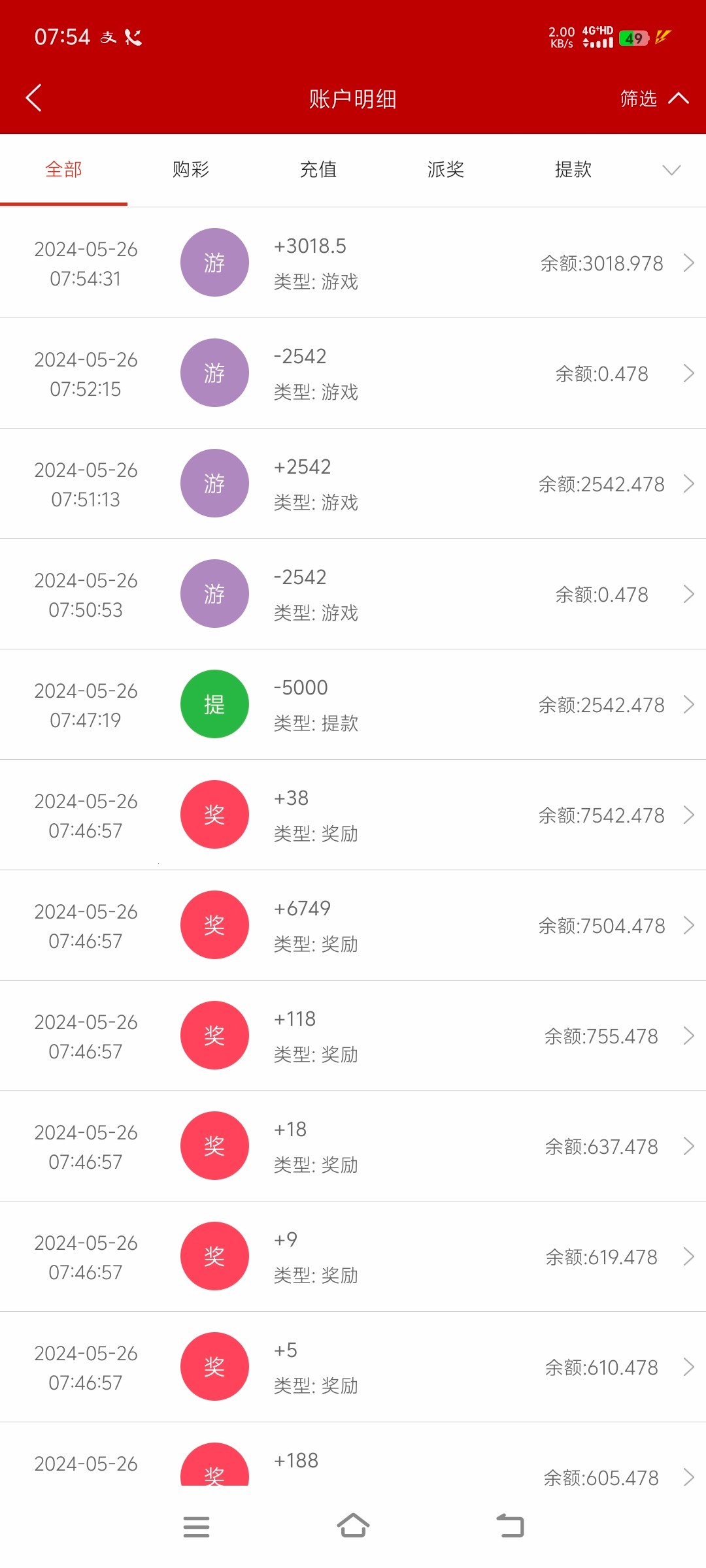This screenshot has width=706, height=1568.
Task: Switch to the 提款 tab
Action: pyautogui.click(x=573, y=170)
